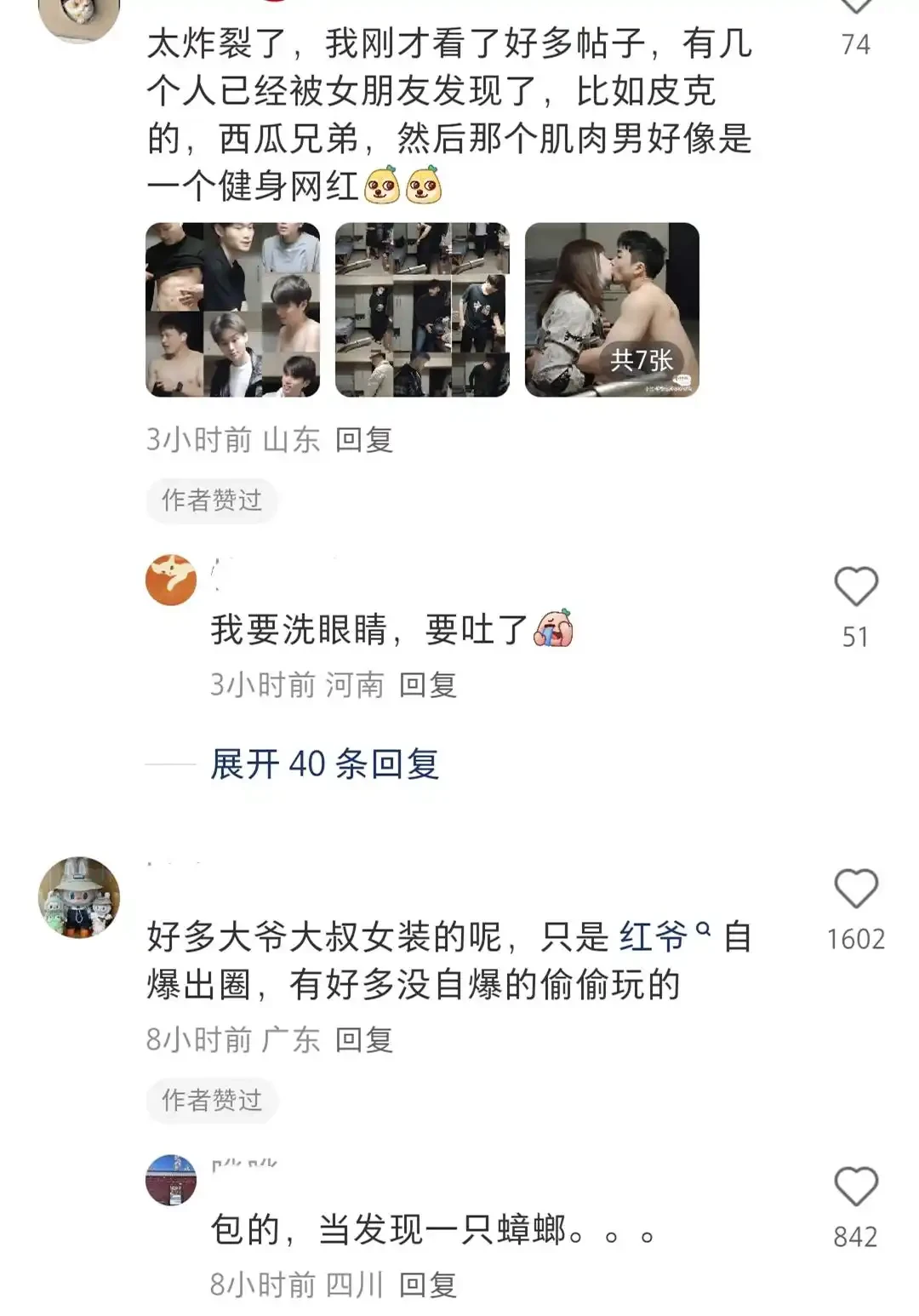Reply to the comment from 山东
The height and width of the screenshot is (1316, 919).
tap(364, 440)
